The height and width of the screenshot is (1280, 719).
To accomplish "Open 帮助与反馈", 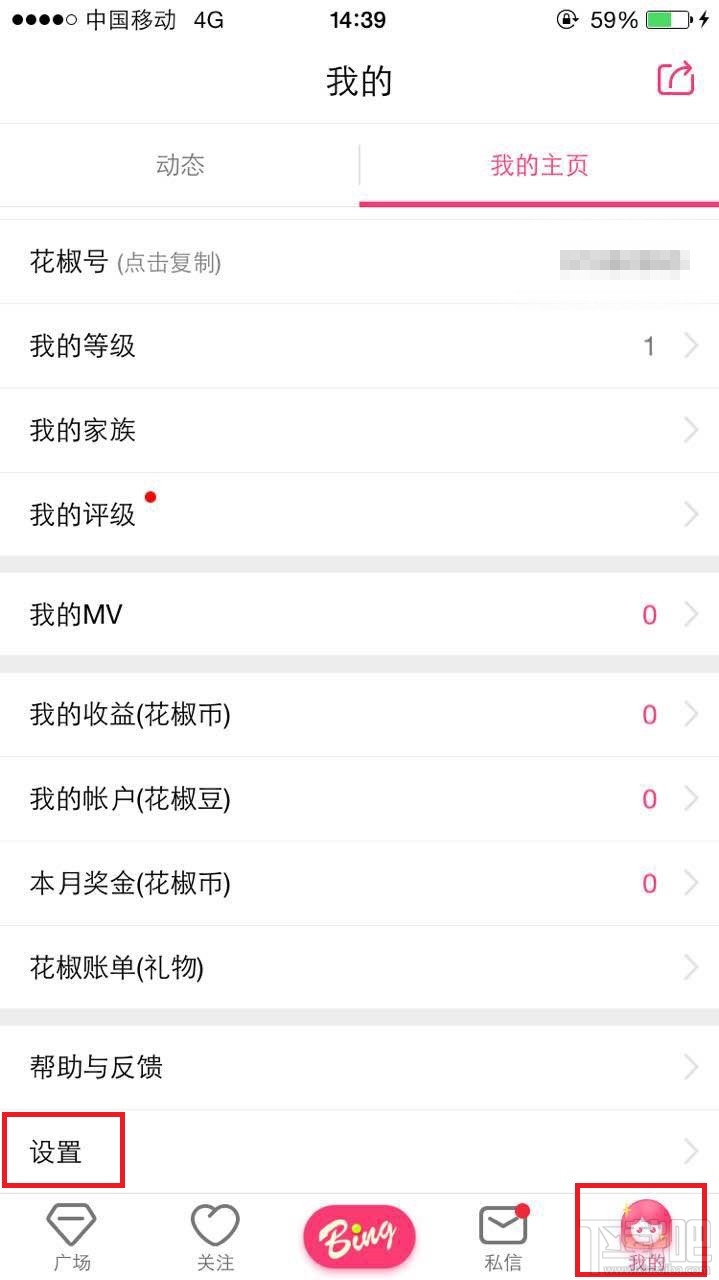I will 359,1067.
